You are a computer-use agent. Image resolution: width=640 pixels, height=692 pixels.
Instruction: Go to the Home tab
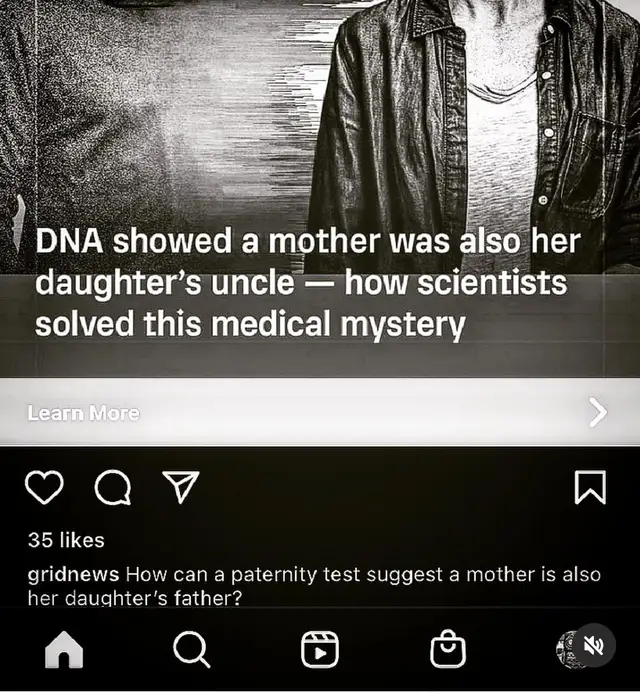pos(63,651)
